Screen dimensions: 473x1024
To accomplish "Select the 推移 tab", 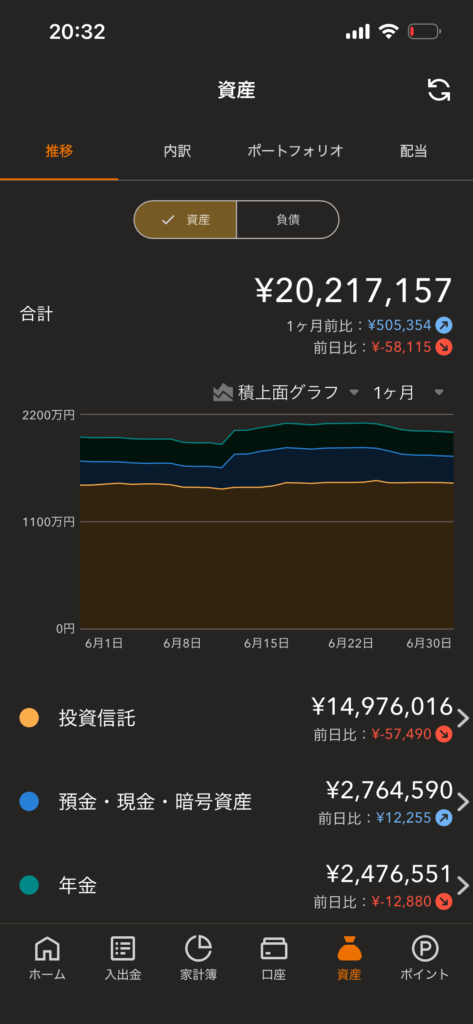I will (x=59, y=151).
